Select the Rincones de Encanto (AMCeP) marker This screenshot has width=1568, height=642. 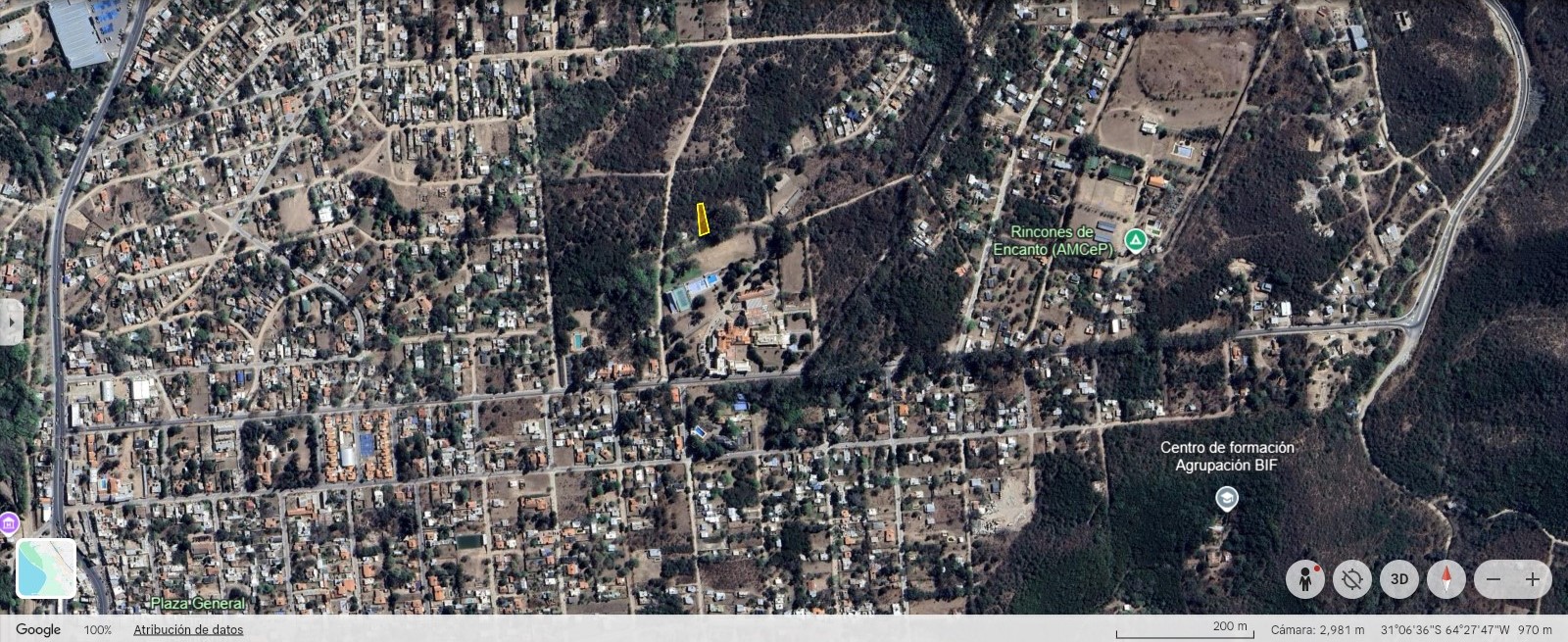coord(1135,239)
